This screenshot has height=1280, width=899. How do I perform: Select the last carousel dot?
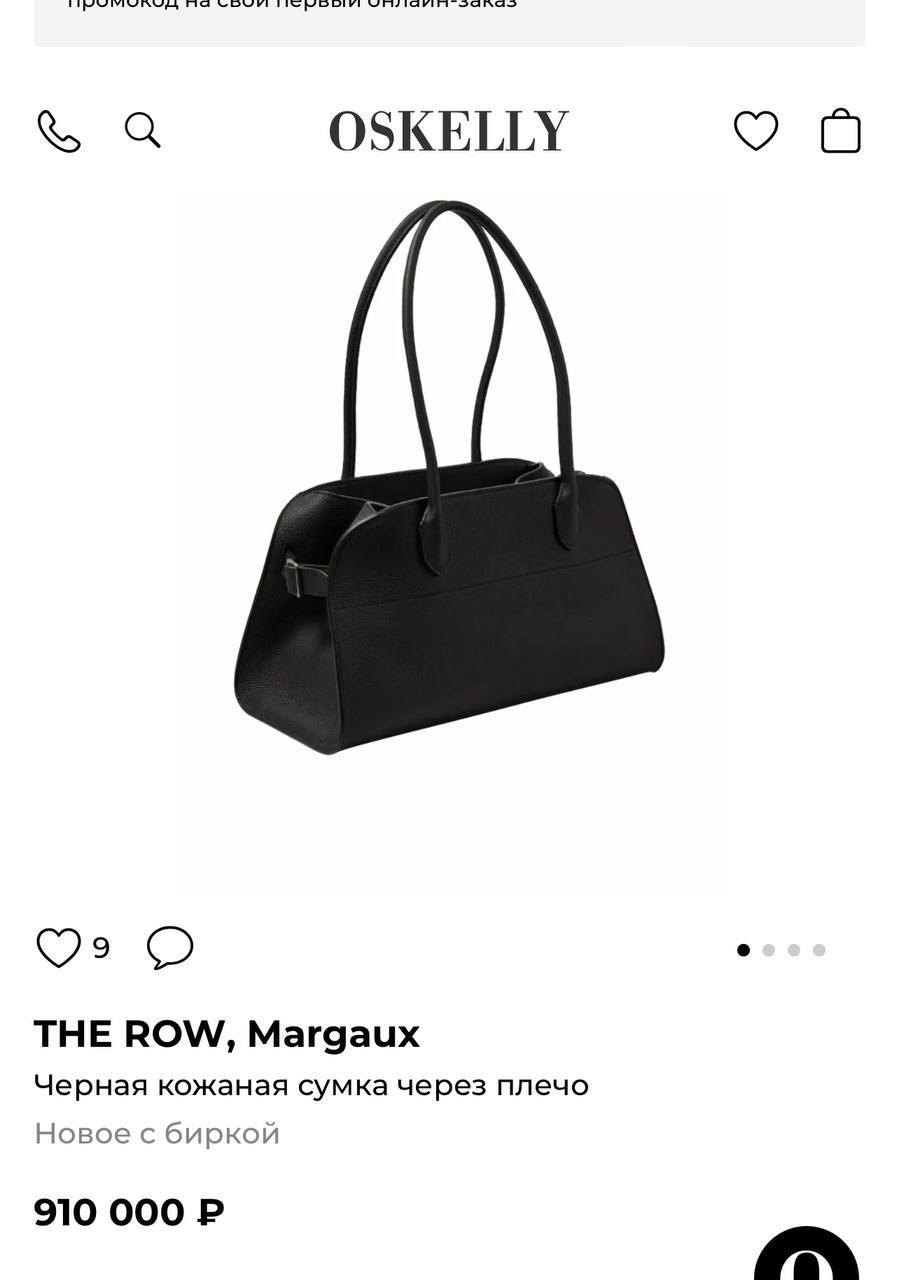820,948
